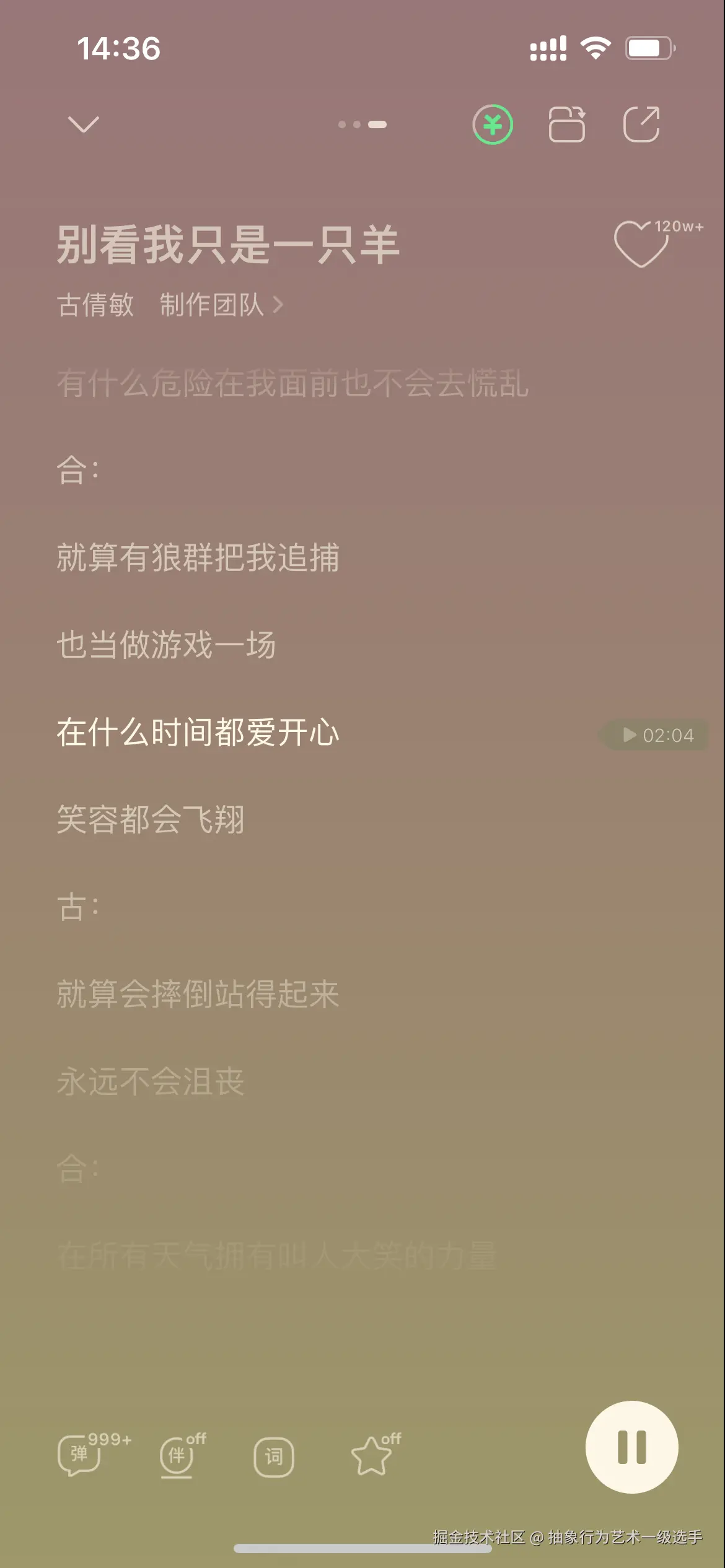Viewport: 725px width, 1568px height.
Task: Open the share icon
Action: tap(643, 124)
